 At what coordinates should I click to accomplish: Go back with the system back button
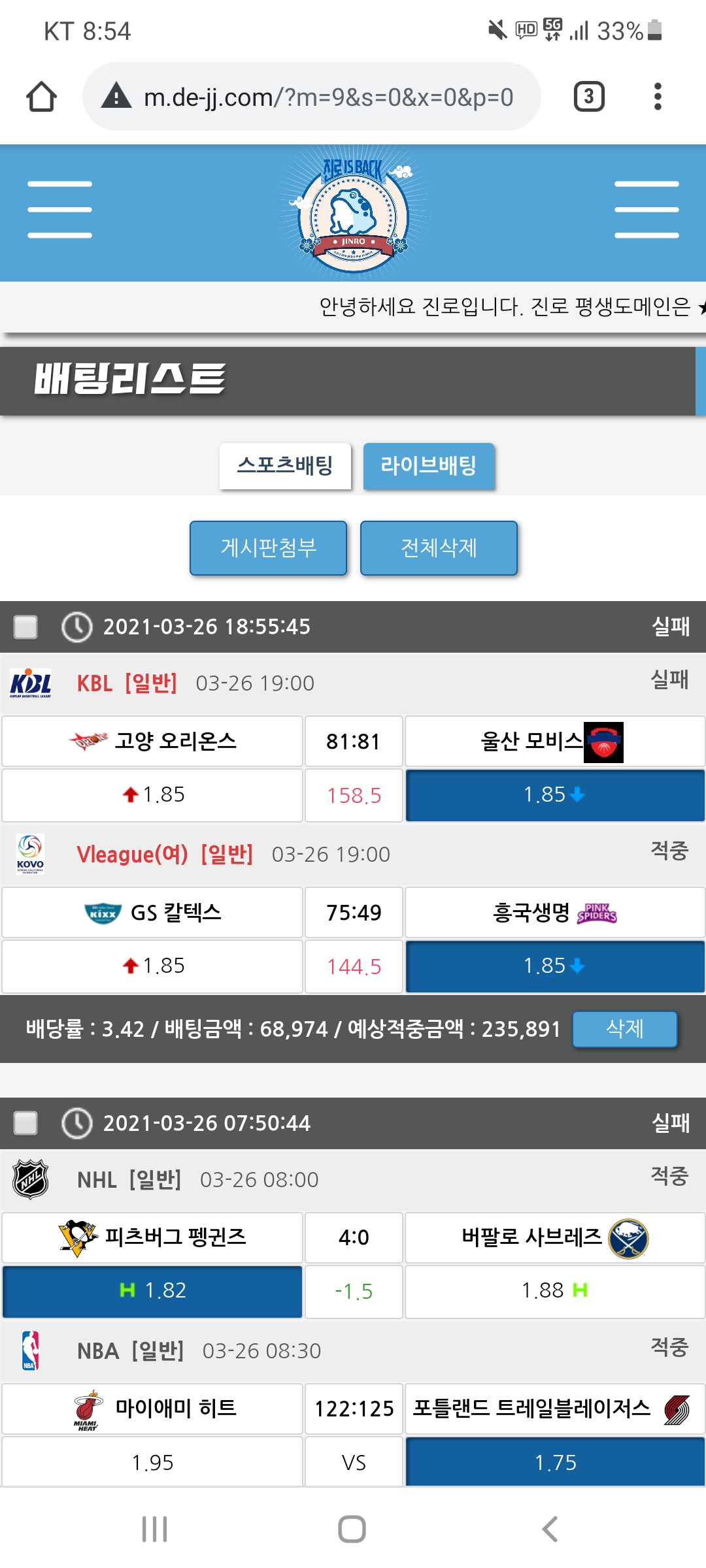click(x=550, y=1529)
